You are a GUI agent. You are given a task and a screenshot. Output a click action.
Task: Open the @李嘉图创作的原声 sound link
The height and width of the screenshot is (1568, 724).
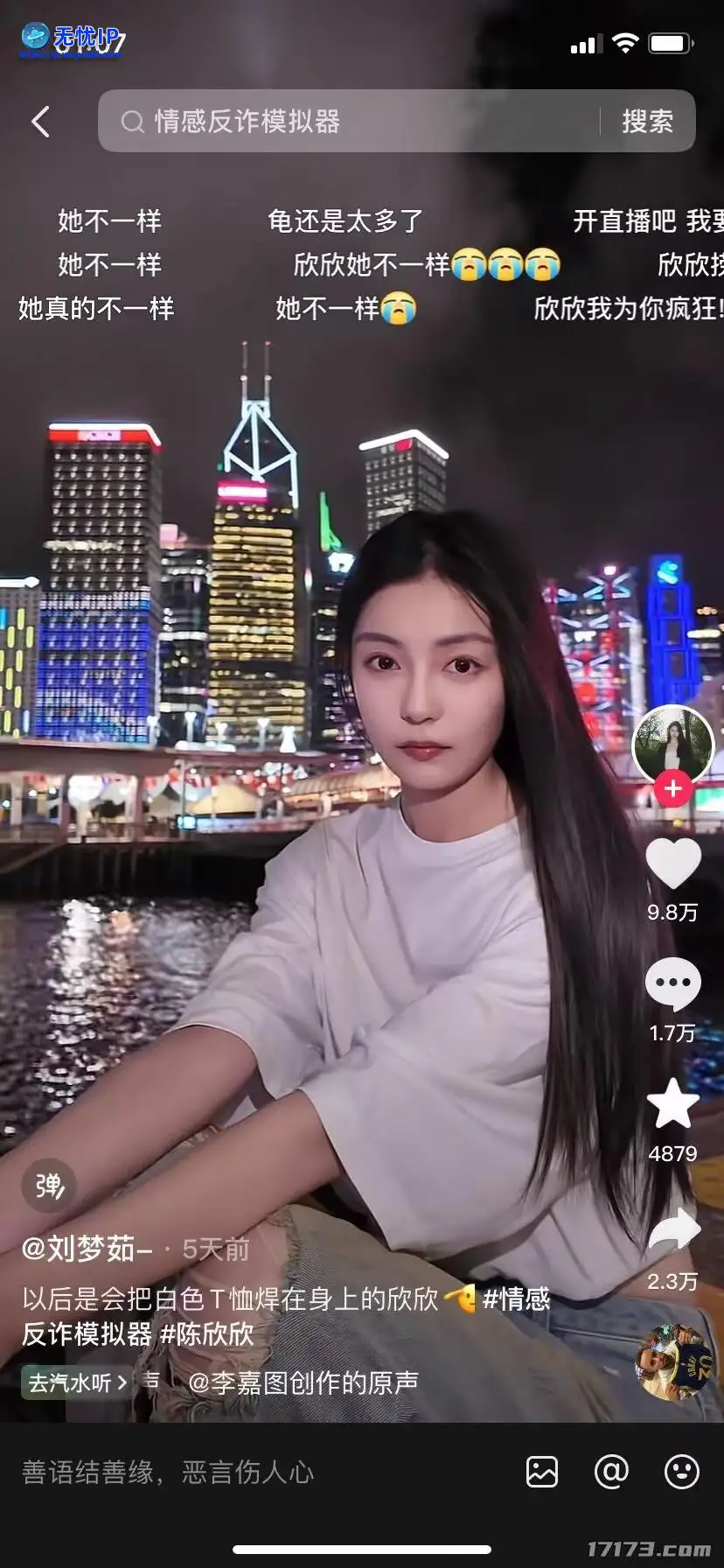pos(303,1382)
